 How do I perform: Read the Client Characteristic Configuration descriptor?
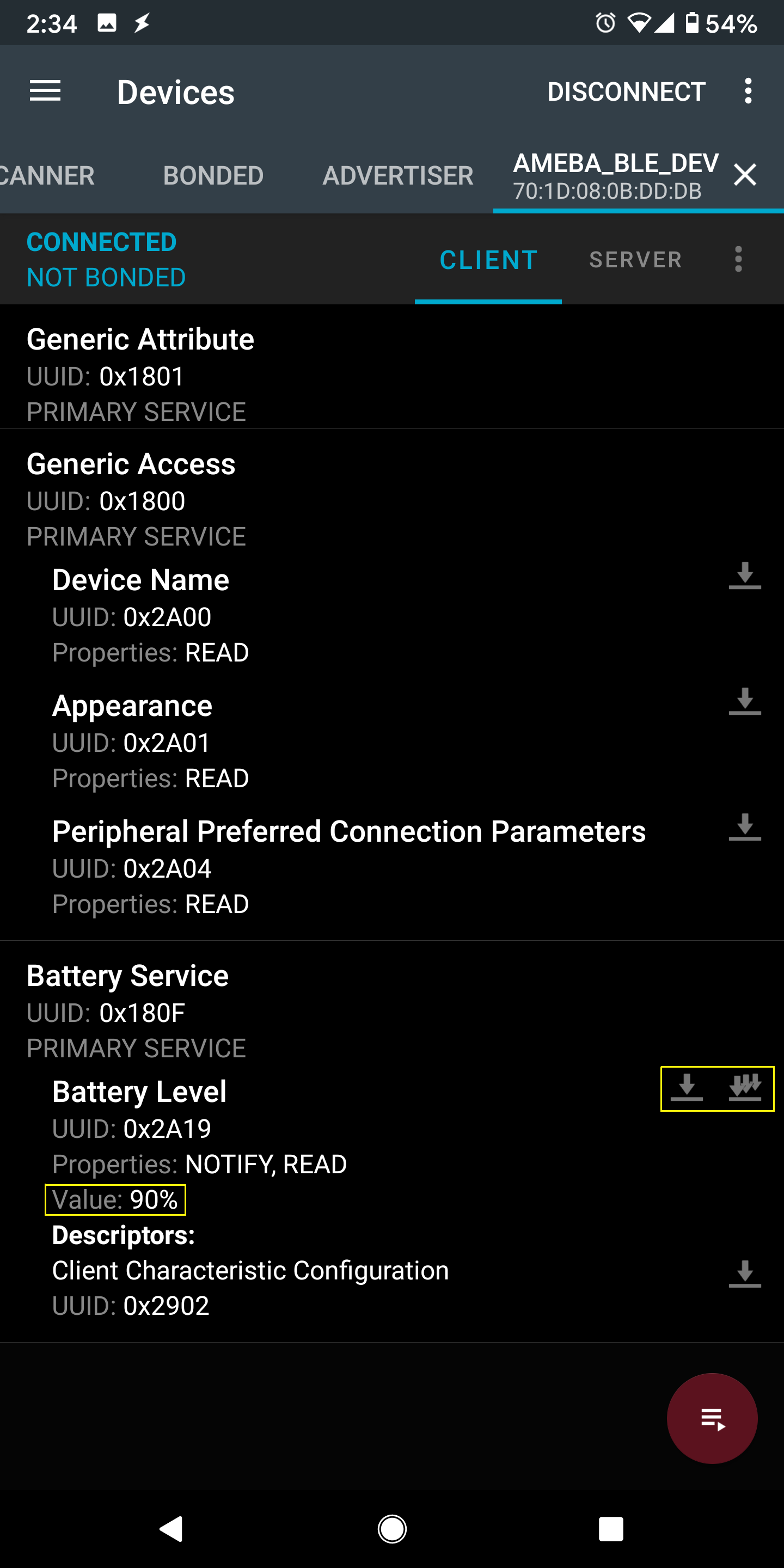click(x=744, y=1274)
